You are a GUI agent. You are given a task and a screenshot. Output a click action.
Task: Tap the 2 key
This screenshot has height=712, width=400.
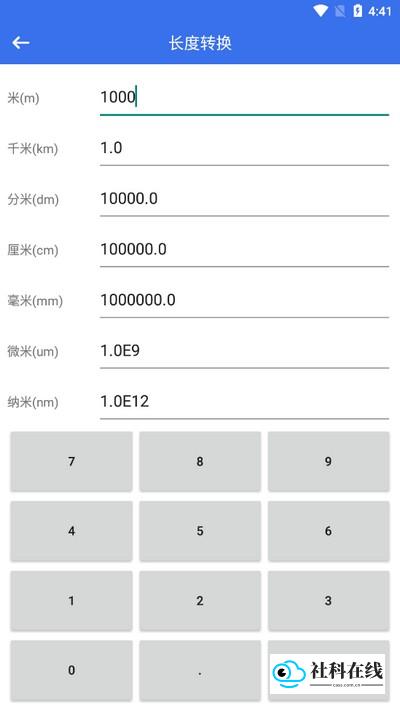tap(200, 601)
